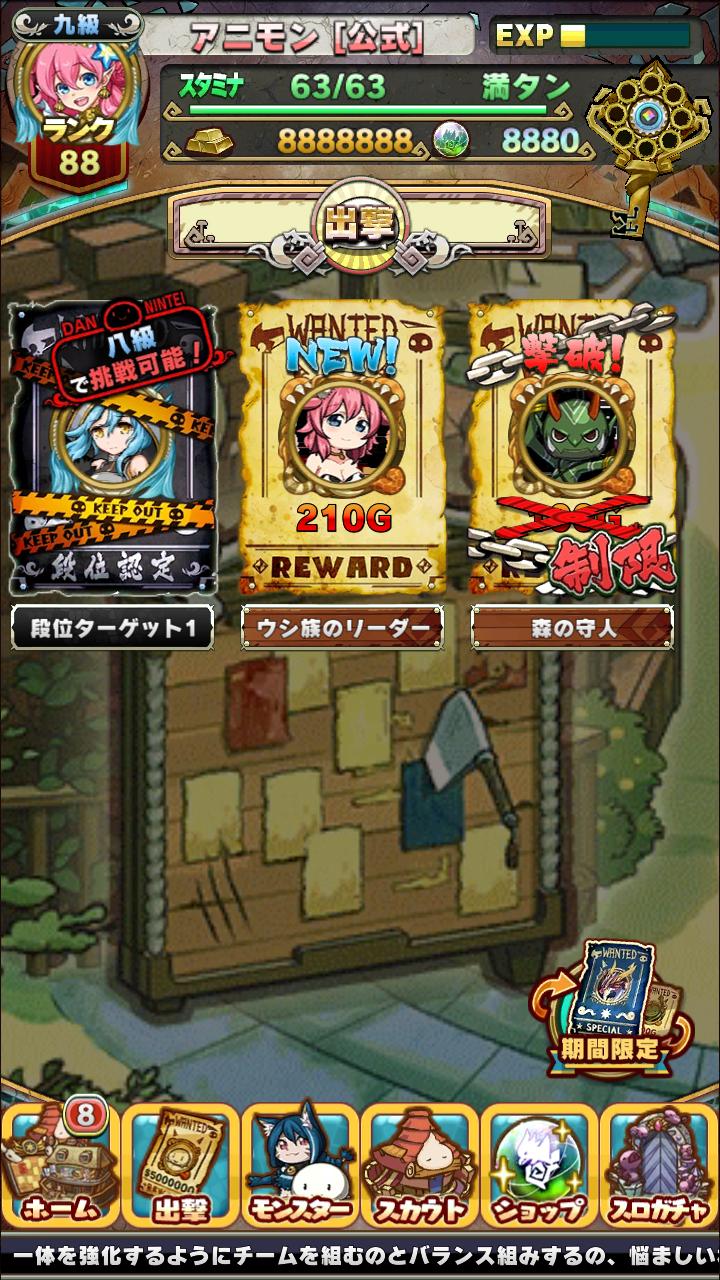Choose the 森の守人 wanted poster

click(572, 450)
